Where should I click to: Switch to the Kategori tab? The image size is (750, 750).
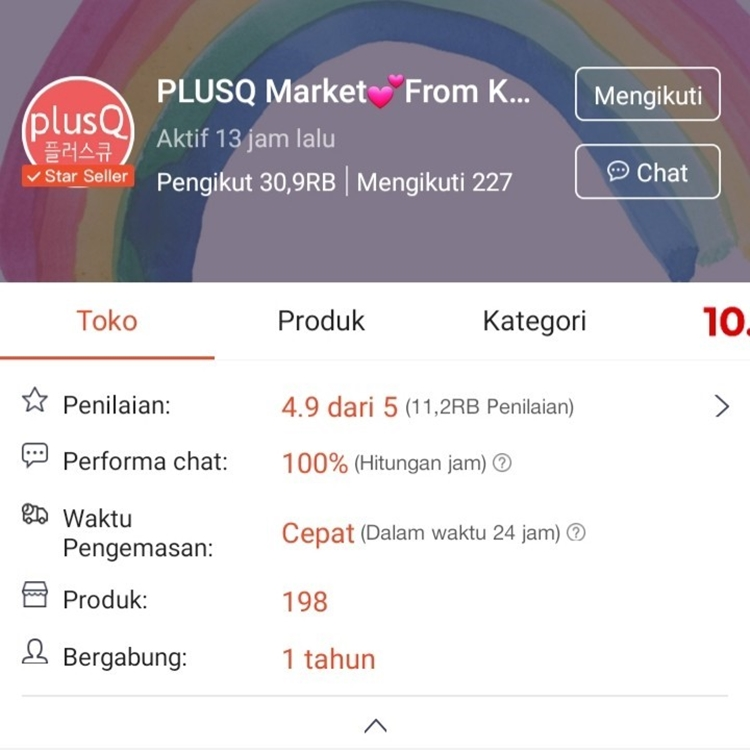[x=534, y=321]
